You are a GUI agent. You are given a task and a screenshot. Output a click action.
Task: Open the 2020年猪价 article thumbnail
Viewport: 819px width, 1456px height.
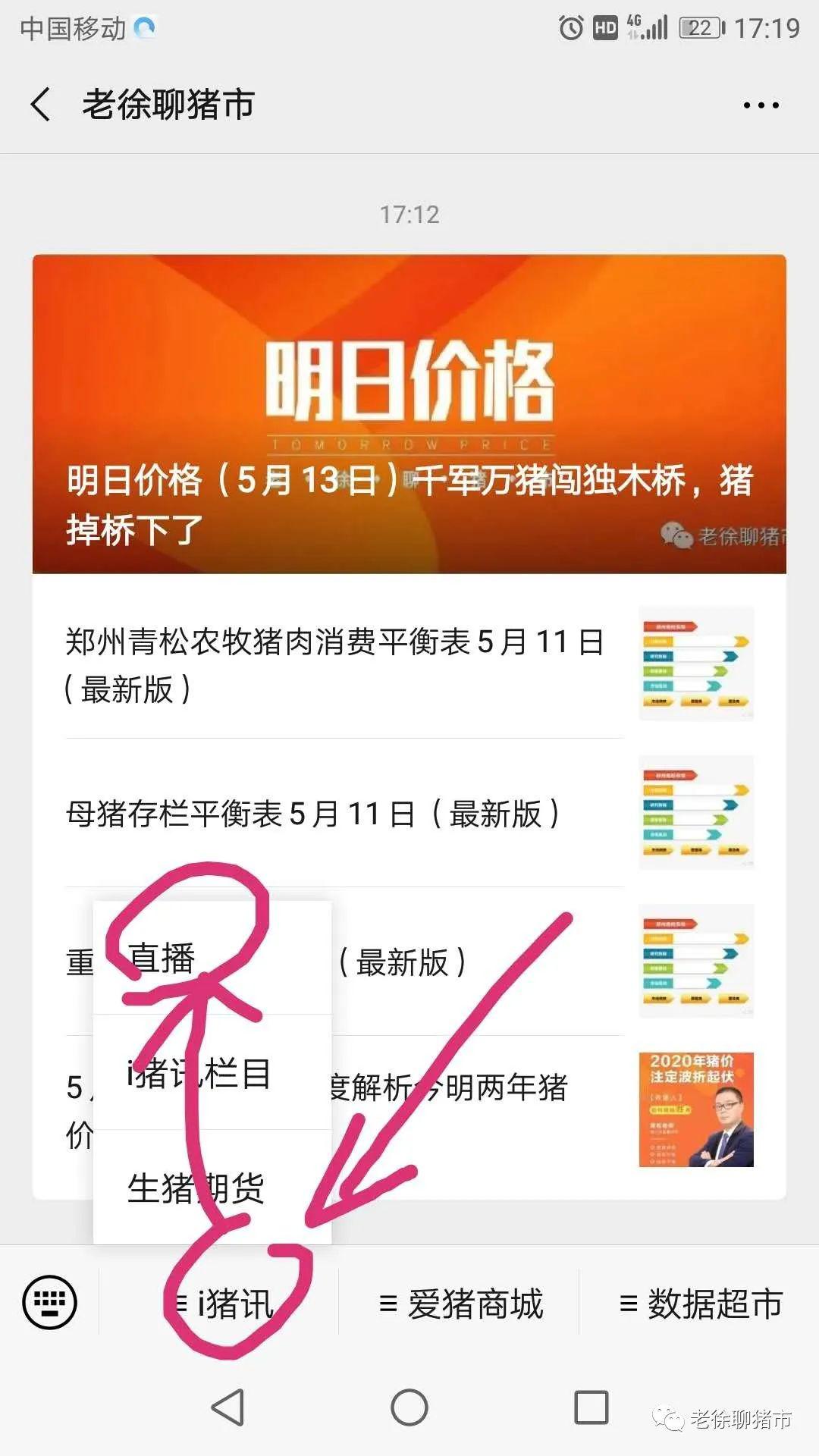[x=696, y=1109]
